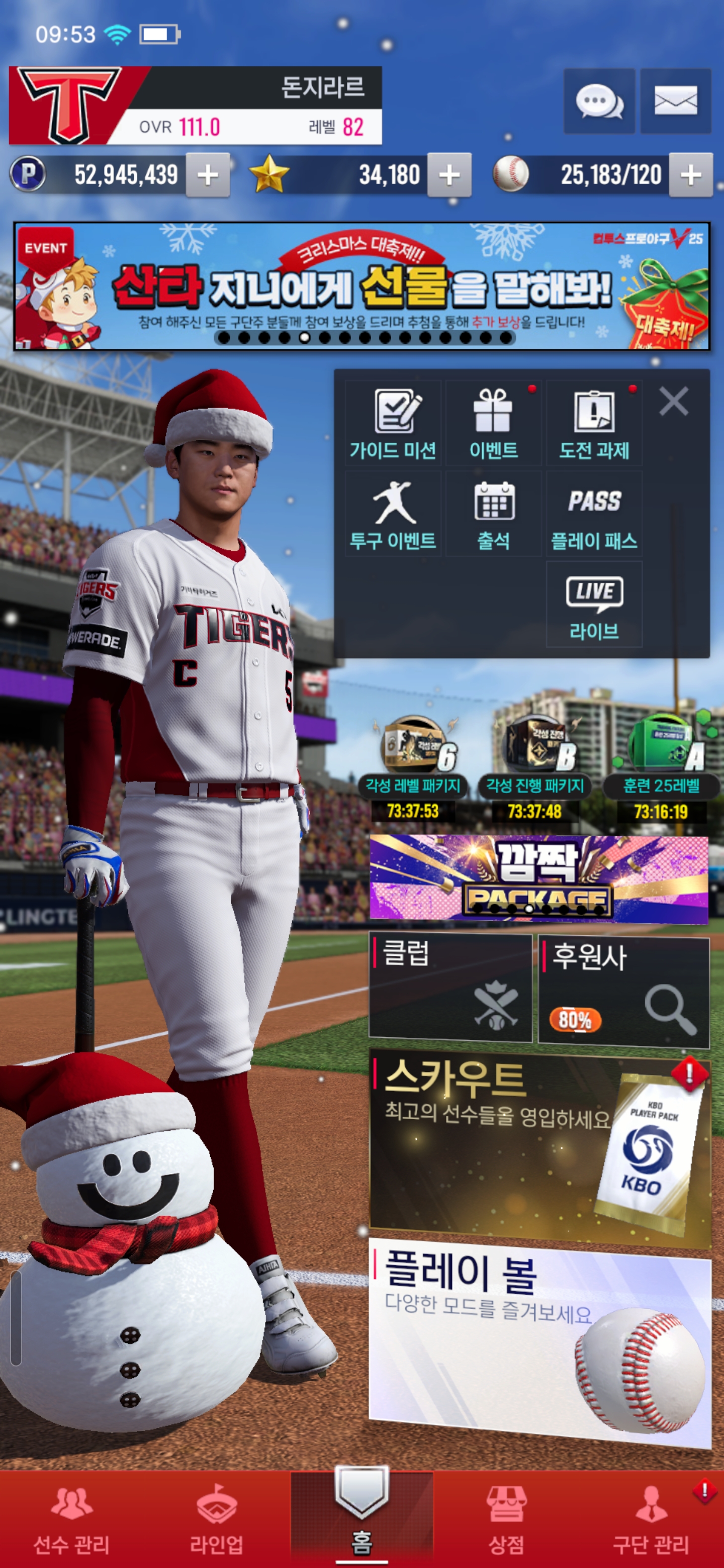Switch to the 상점 shop tab
The height and width of the screenshot is (1568, 724).
coord(506,1519)
